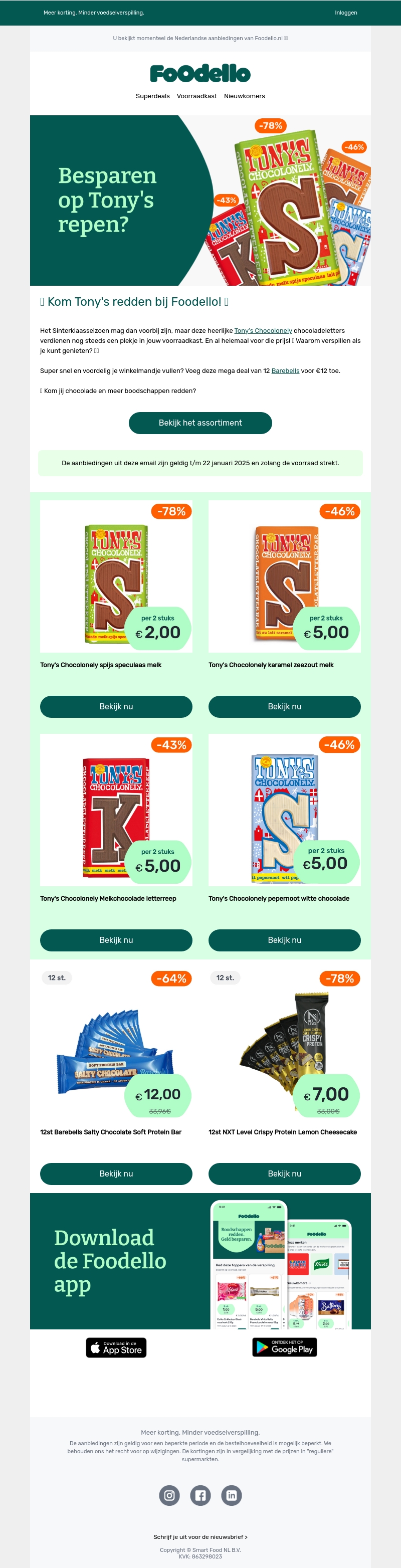This screenshot has width=401, height=1568.
Task: Tap Bekijk het assortiment button
Action: point(200,423)
